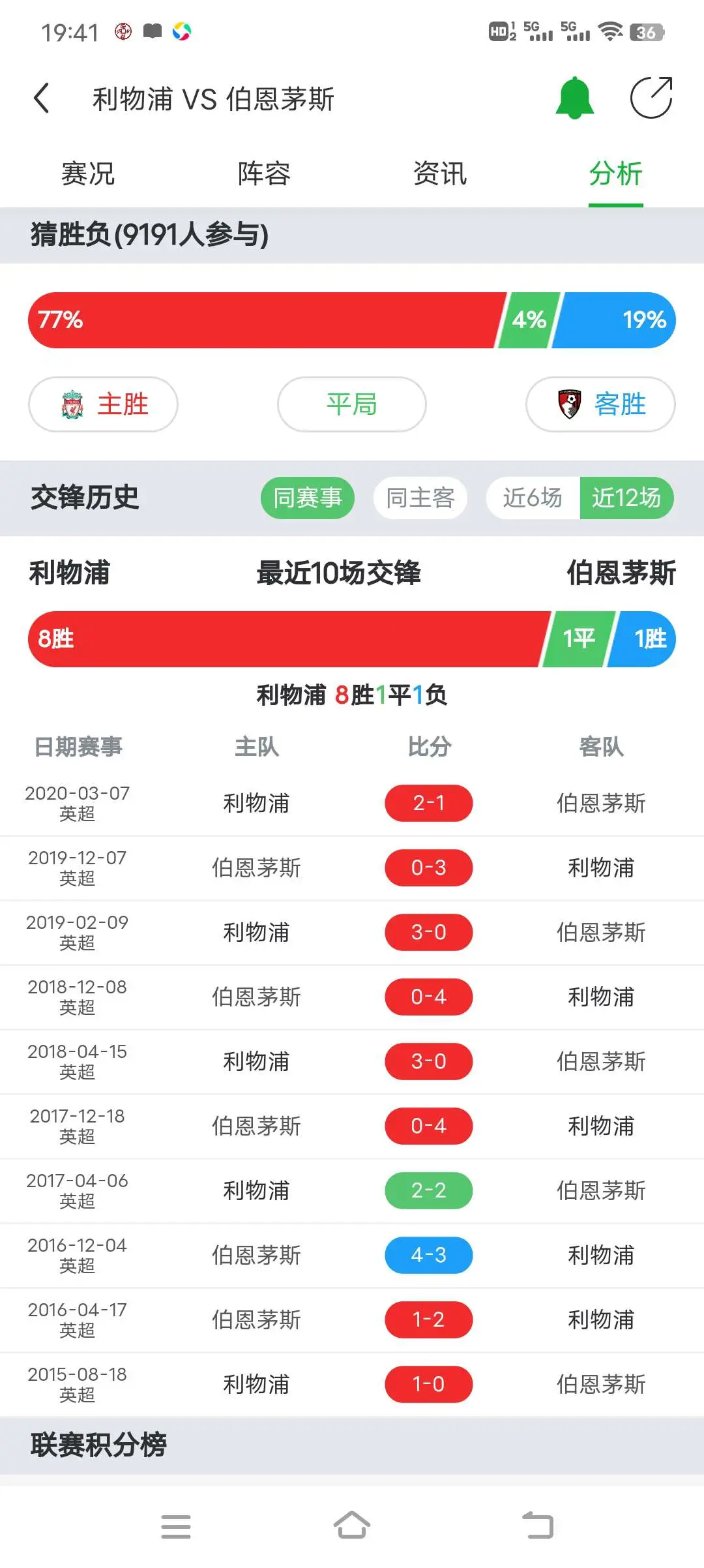Select the 分析 tab
This screenshot has width=704, height=1568.
coord(616,174)
